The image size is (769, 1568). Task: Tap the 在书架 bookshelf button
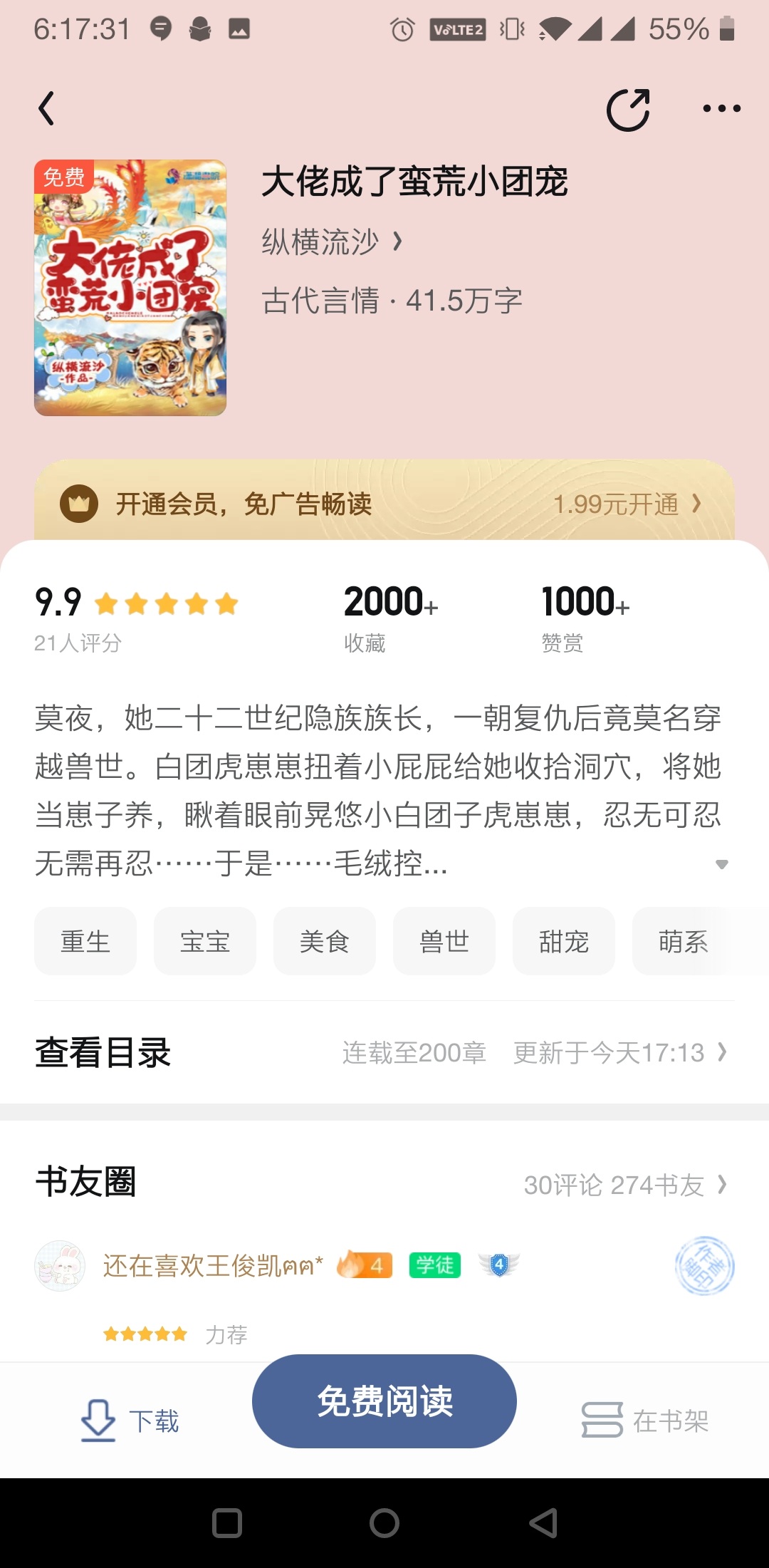coord(645,1421)
